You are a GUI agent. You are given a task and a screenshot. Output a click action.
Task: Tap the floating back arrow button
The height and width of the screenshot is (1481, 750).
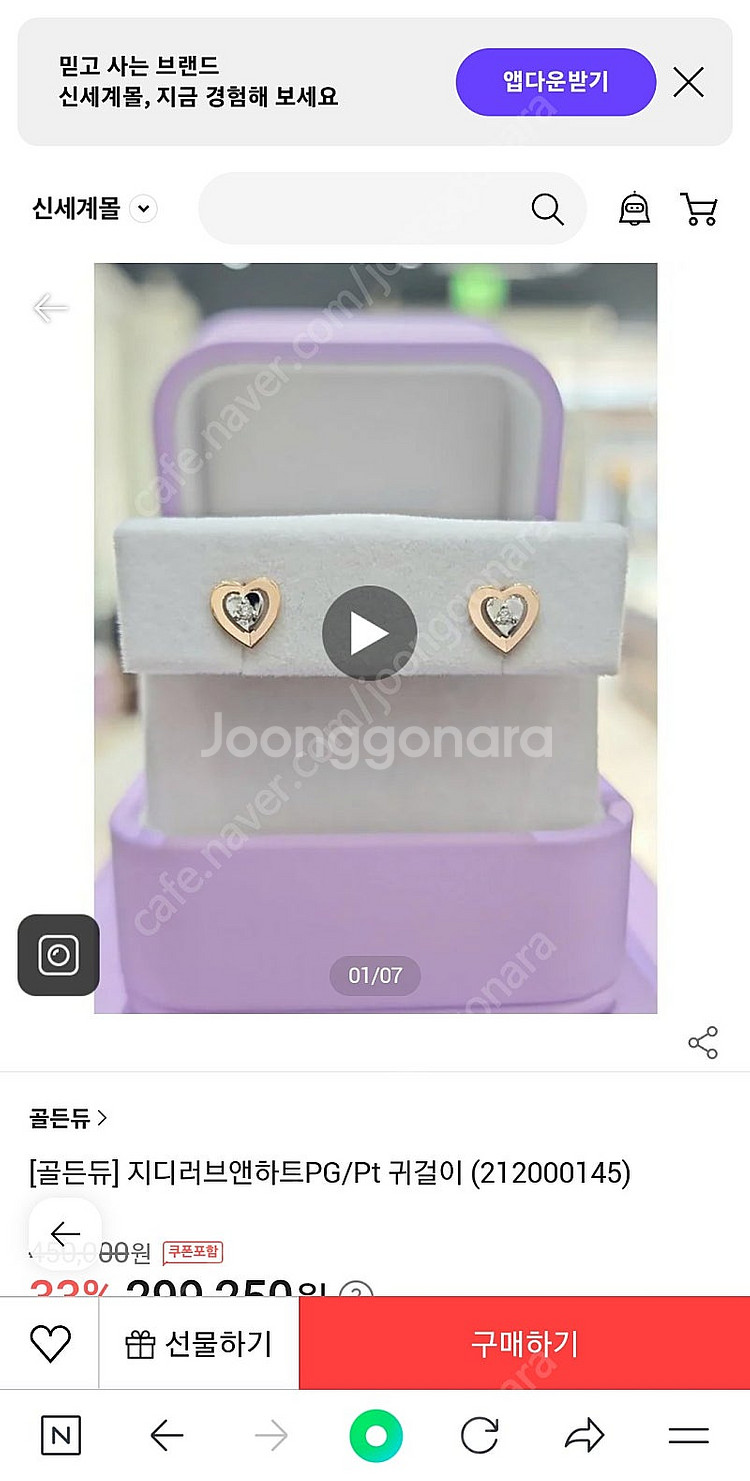(65, 1233)
